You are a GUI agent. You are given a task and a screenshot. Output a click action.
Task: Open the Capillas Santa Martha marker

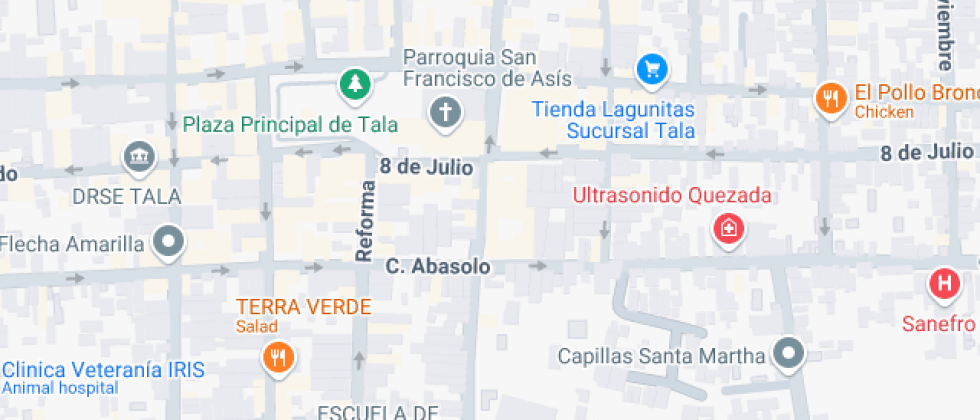click(x=789, y=354)
